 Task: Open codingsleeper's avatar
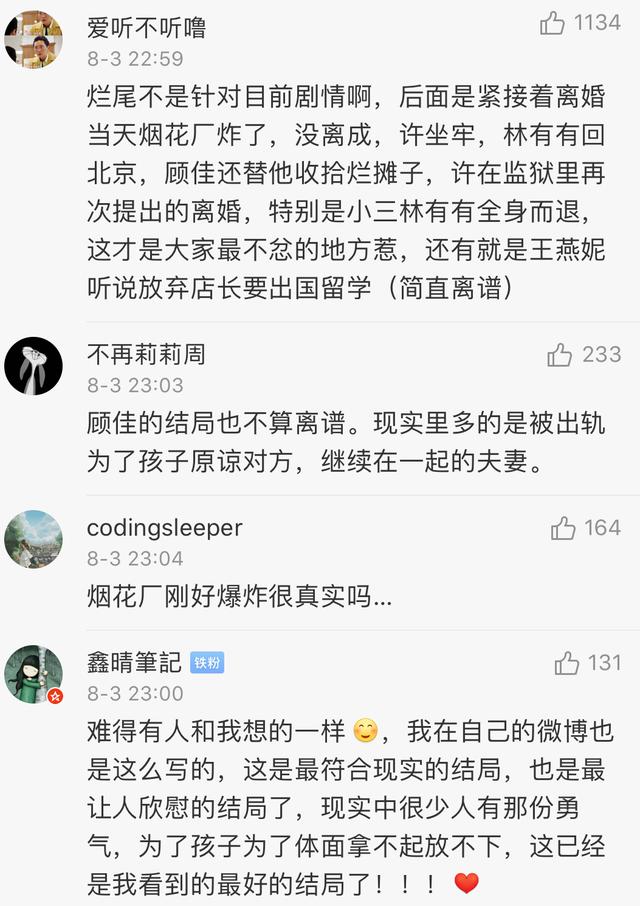[x=33, y=539]
